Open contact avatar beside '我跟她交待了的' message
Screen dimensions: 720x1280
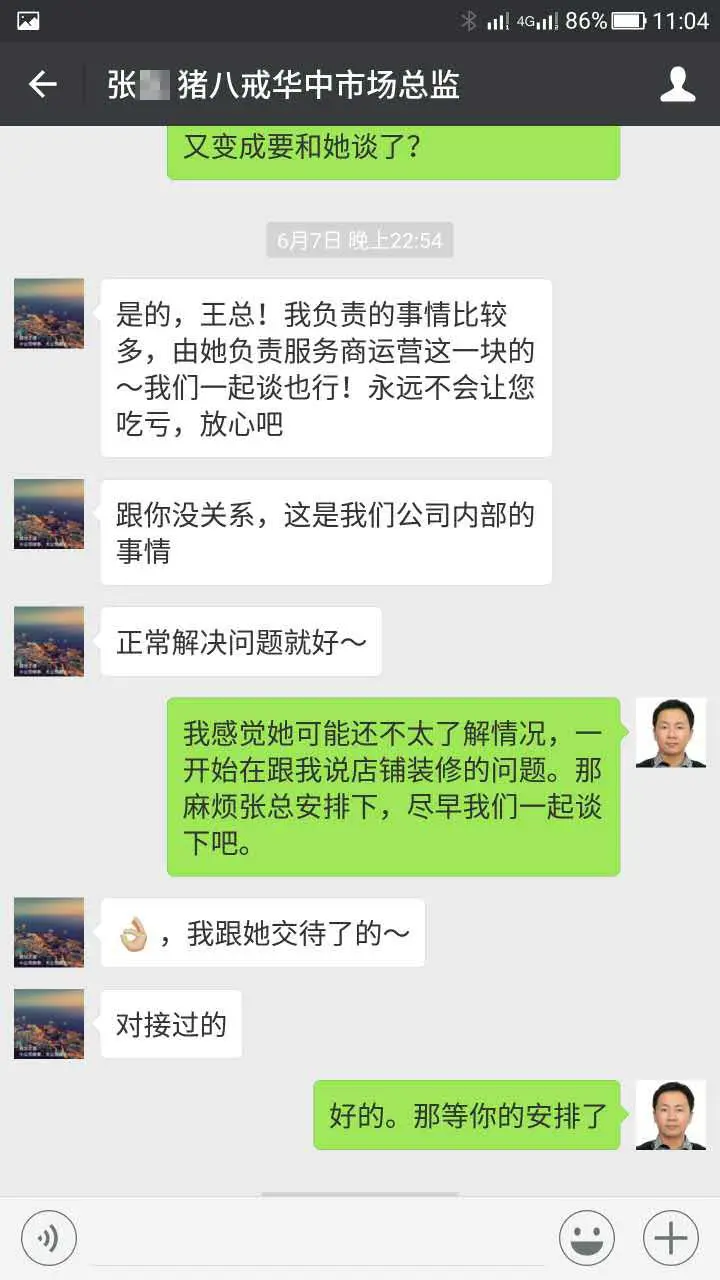point(49,932)
